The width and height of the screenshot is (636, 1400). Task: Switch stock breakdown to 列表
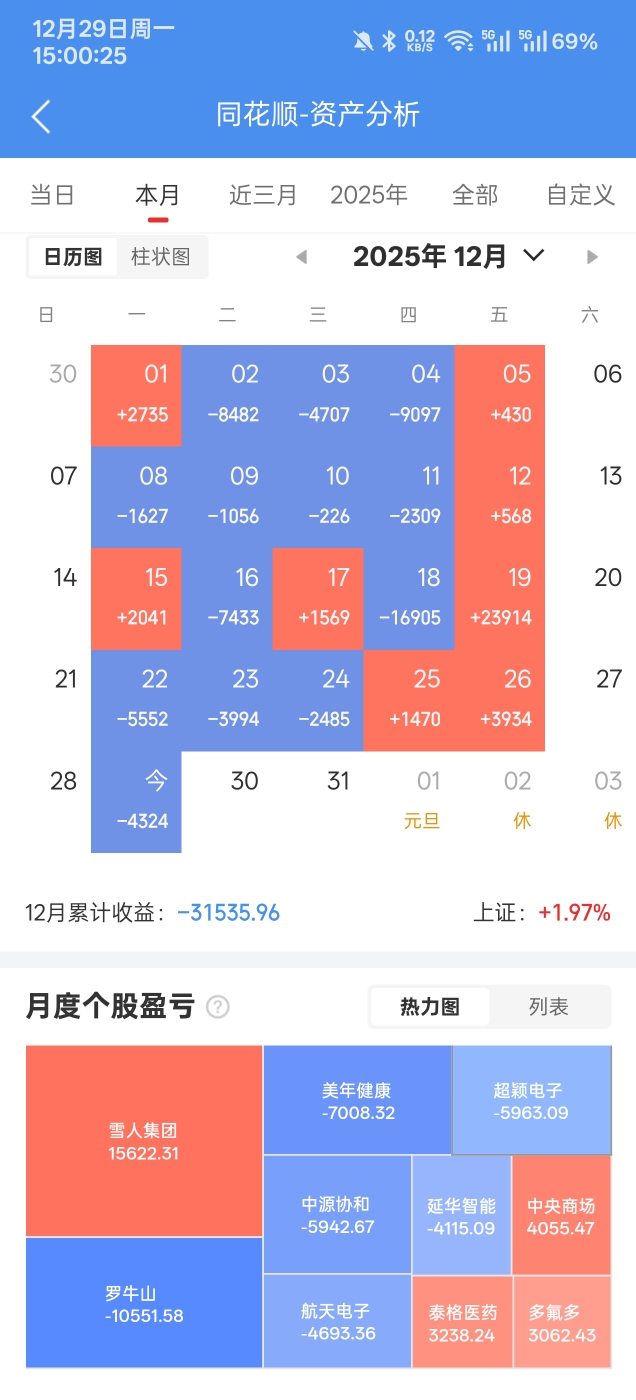click(x=549, y=1007)
